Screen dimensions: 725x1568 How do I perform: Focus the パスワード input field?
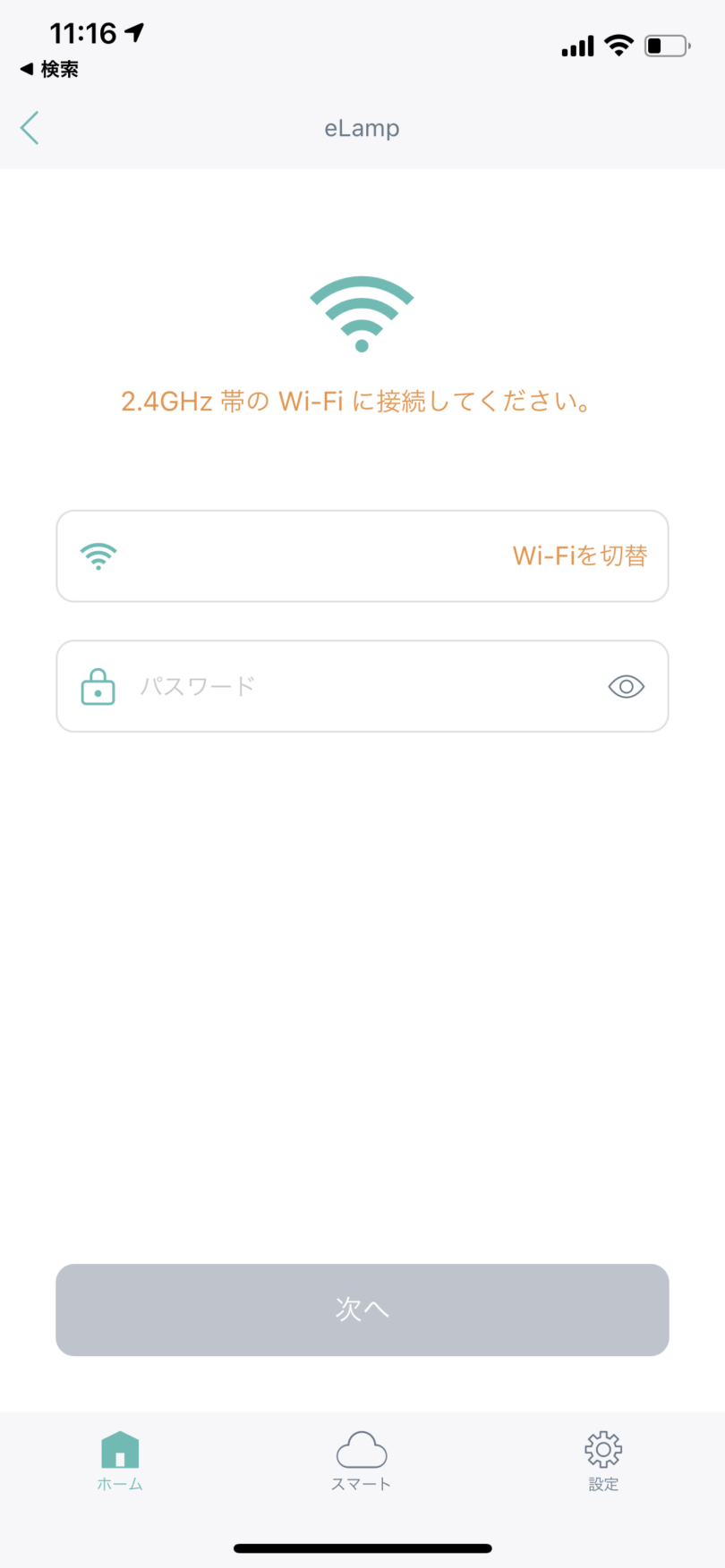click(x=362, y=686)
